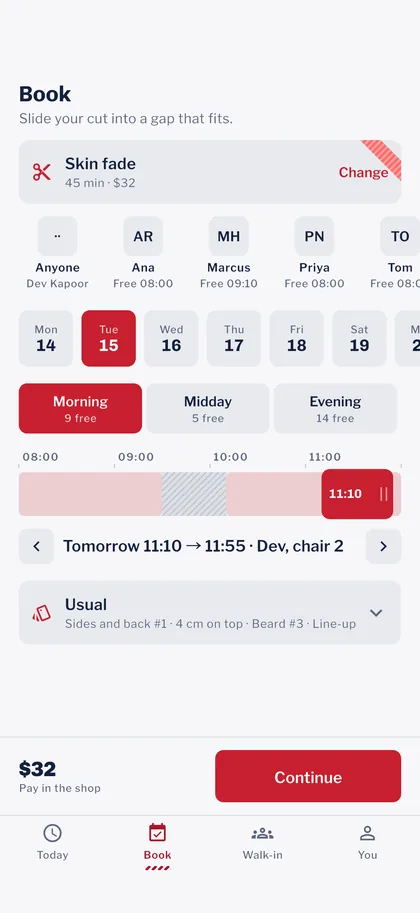Go to the previous available slot

(x=36, y=546)
